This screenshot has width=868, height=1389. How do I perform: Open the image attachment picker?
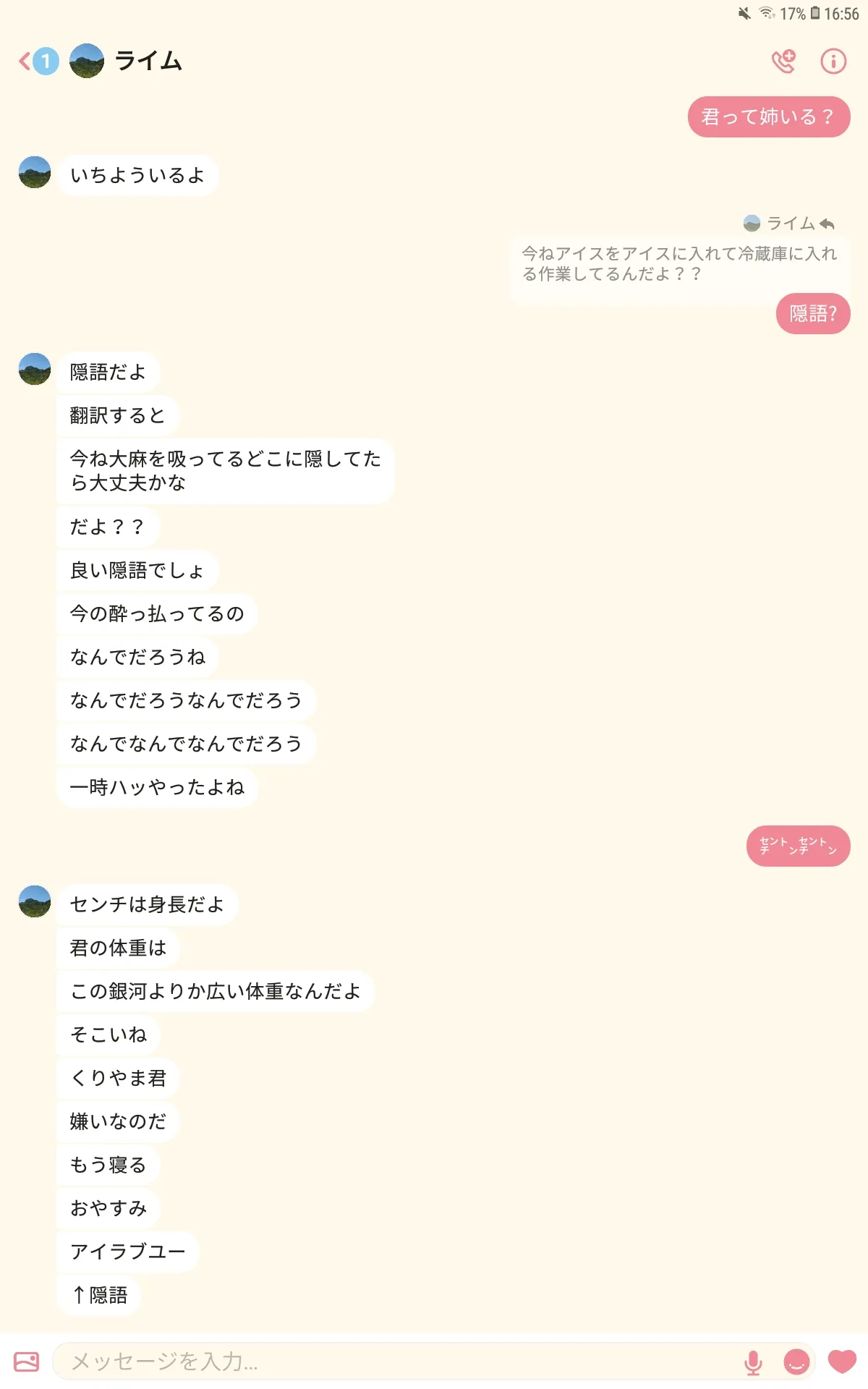27,1362
